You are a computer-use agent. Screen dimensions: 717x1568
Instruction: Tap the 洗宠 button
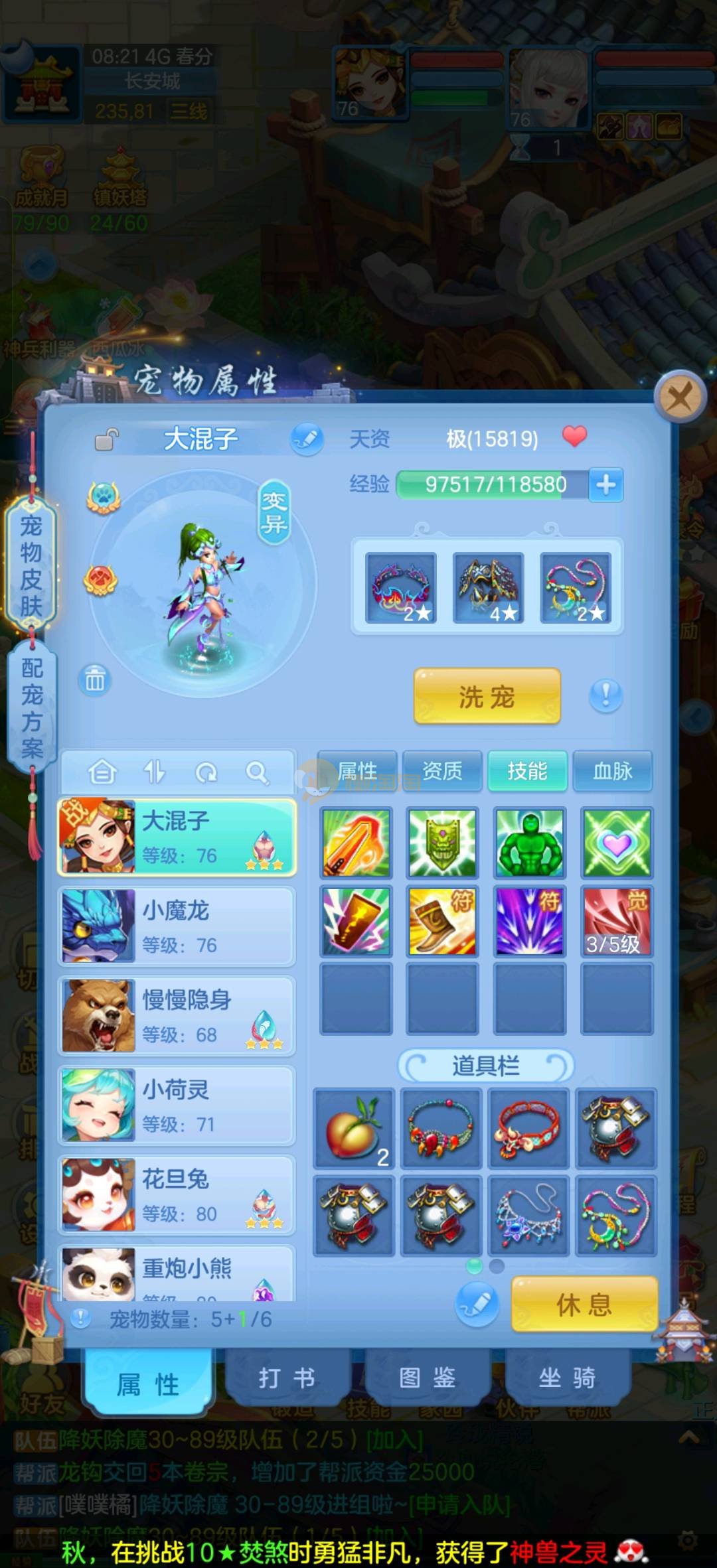click(487, 697)
